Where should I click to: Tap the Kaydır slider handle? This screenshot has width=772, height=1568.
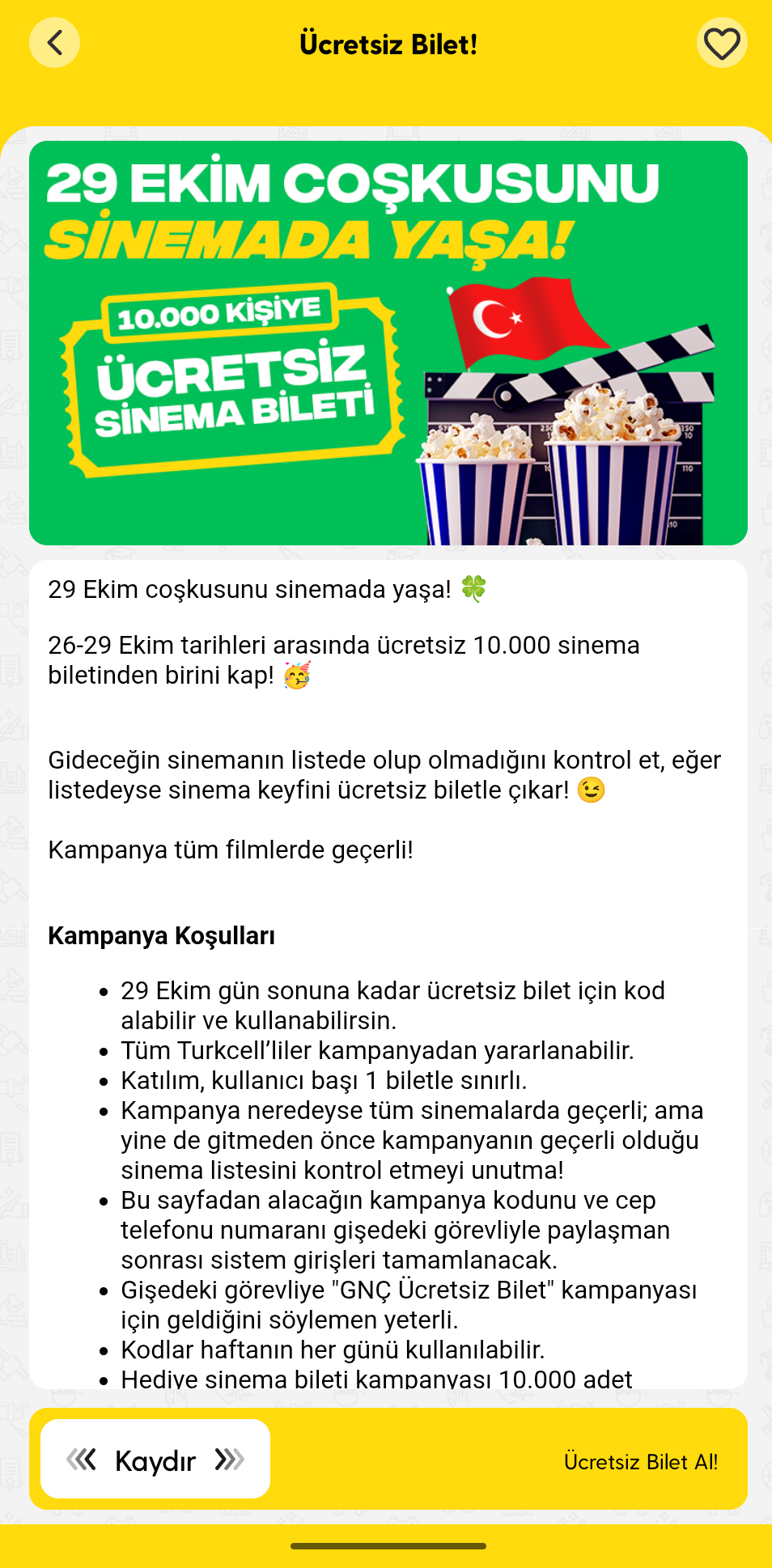(x=155, y=1460)
